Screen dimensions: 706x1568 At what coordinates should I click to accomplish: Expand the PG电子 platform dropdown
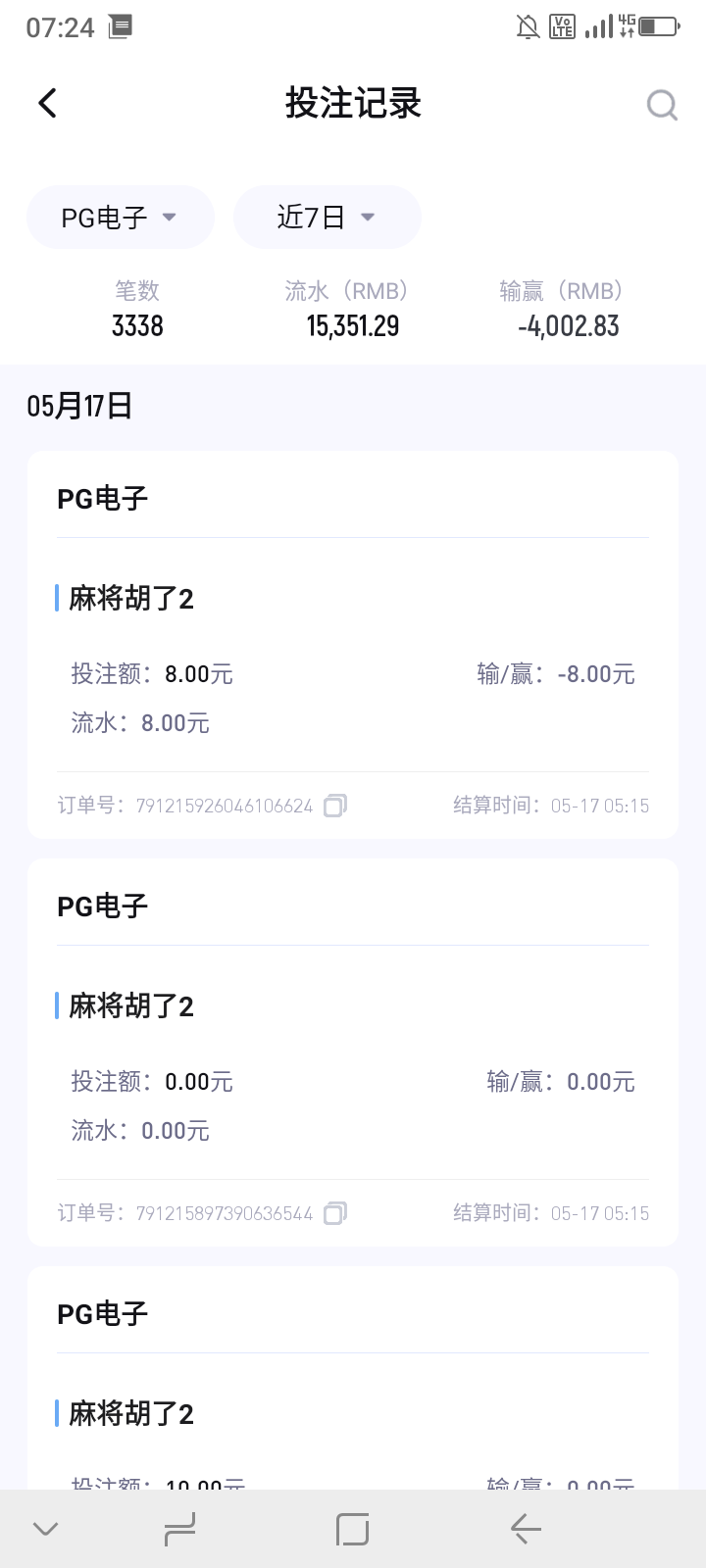tap(120, 217)
